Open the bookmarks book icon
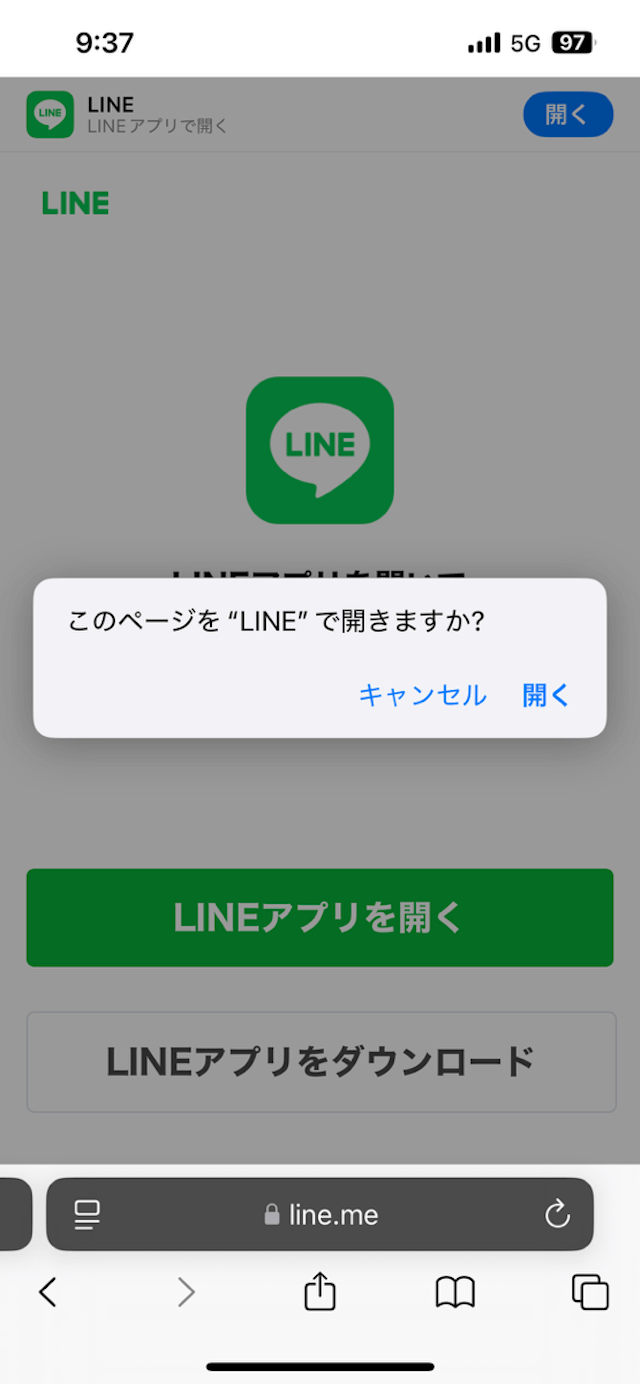This screenshot has height=1384, width=640. click(455, 1293)
